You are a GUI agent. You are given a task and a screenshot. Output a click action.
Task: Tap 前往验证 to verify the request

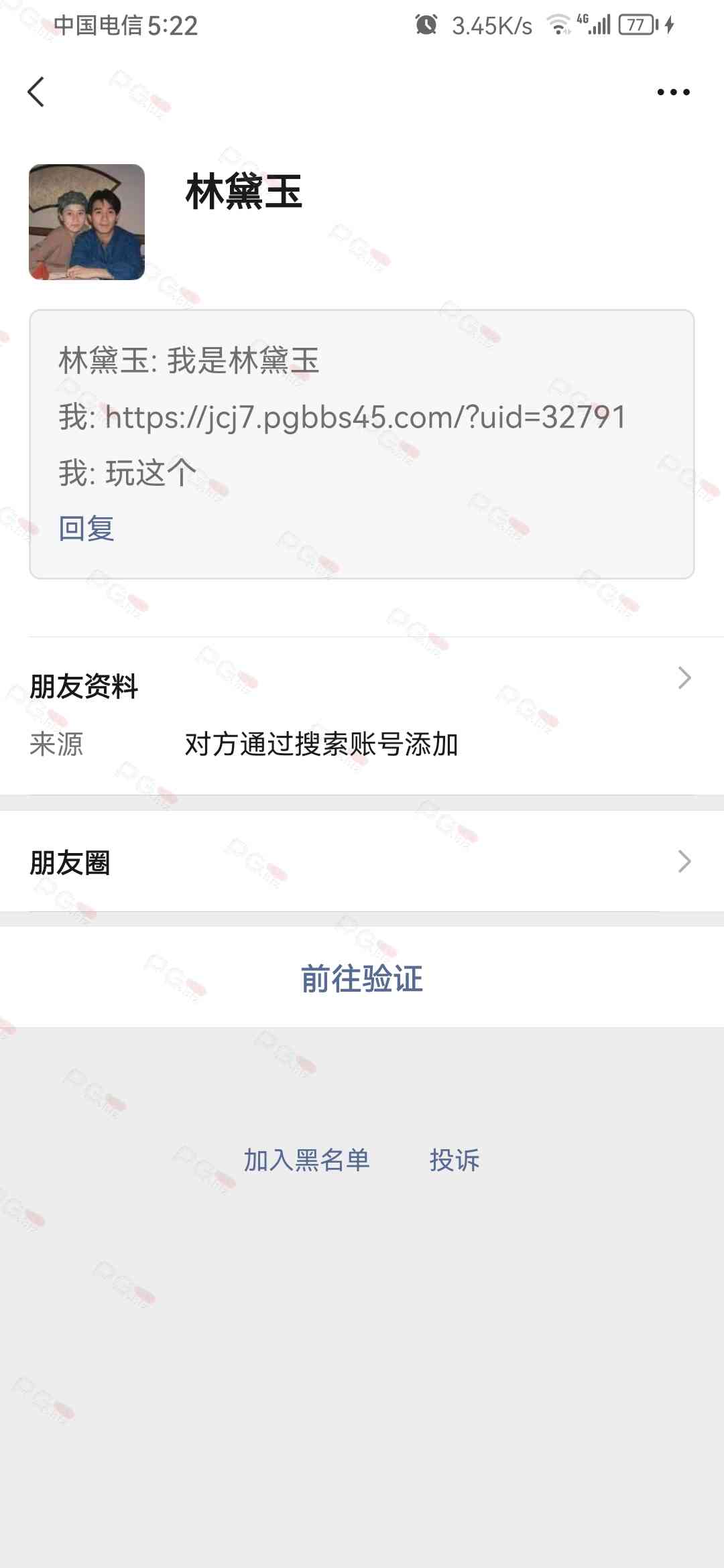(x=362, y=979)
